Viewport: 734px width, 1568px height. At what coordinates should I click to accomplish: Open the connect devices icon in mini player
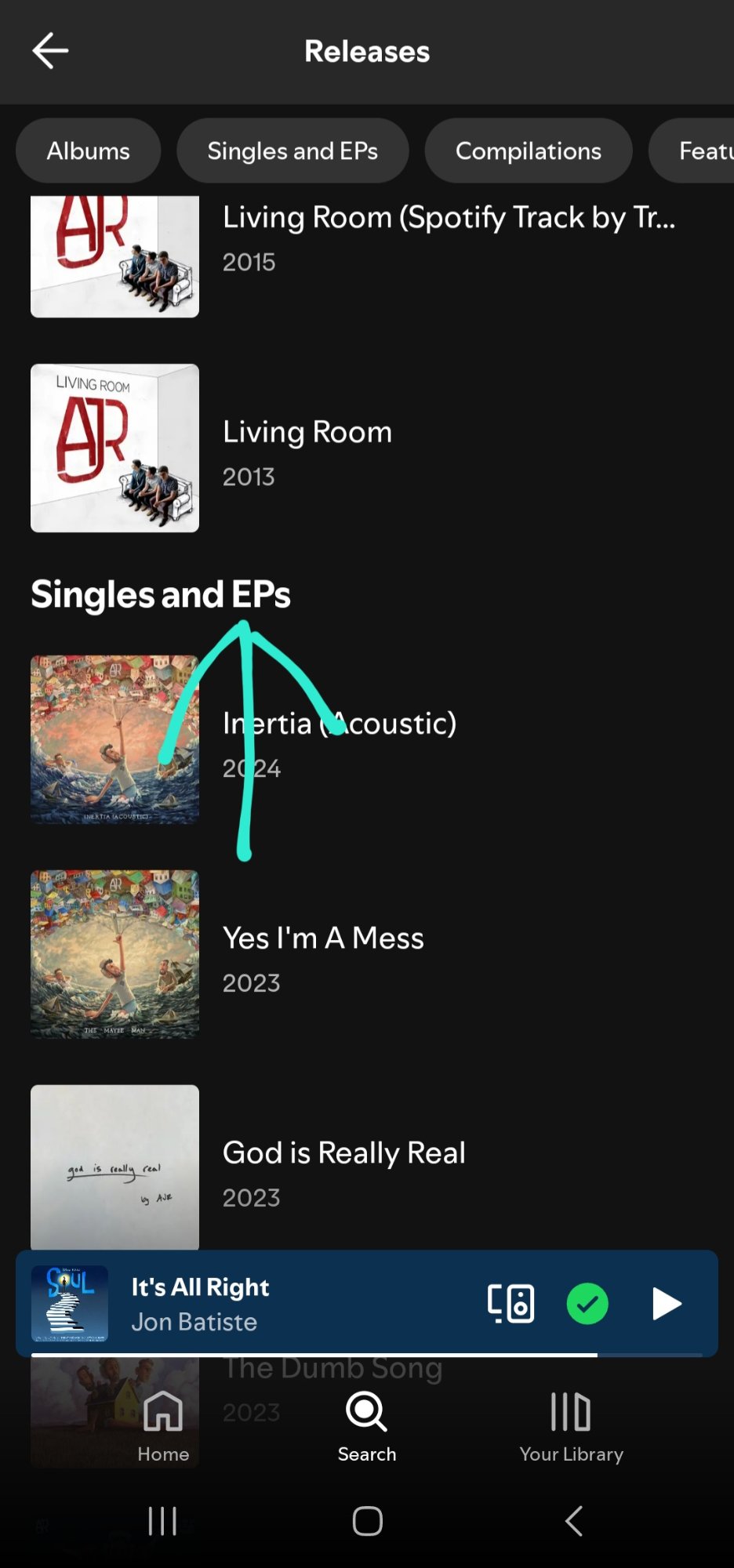(511, 1304)
